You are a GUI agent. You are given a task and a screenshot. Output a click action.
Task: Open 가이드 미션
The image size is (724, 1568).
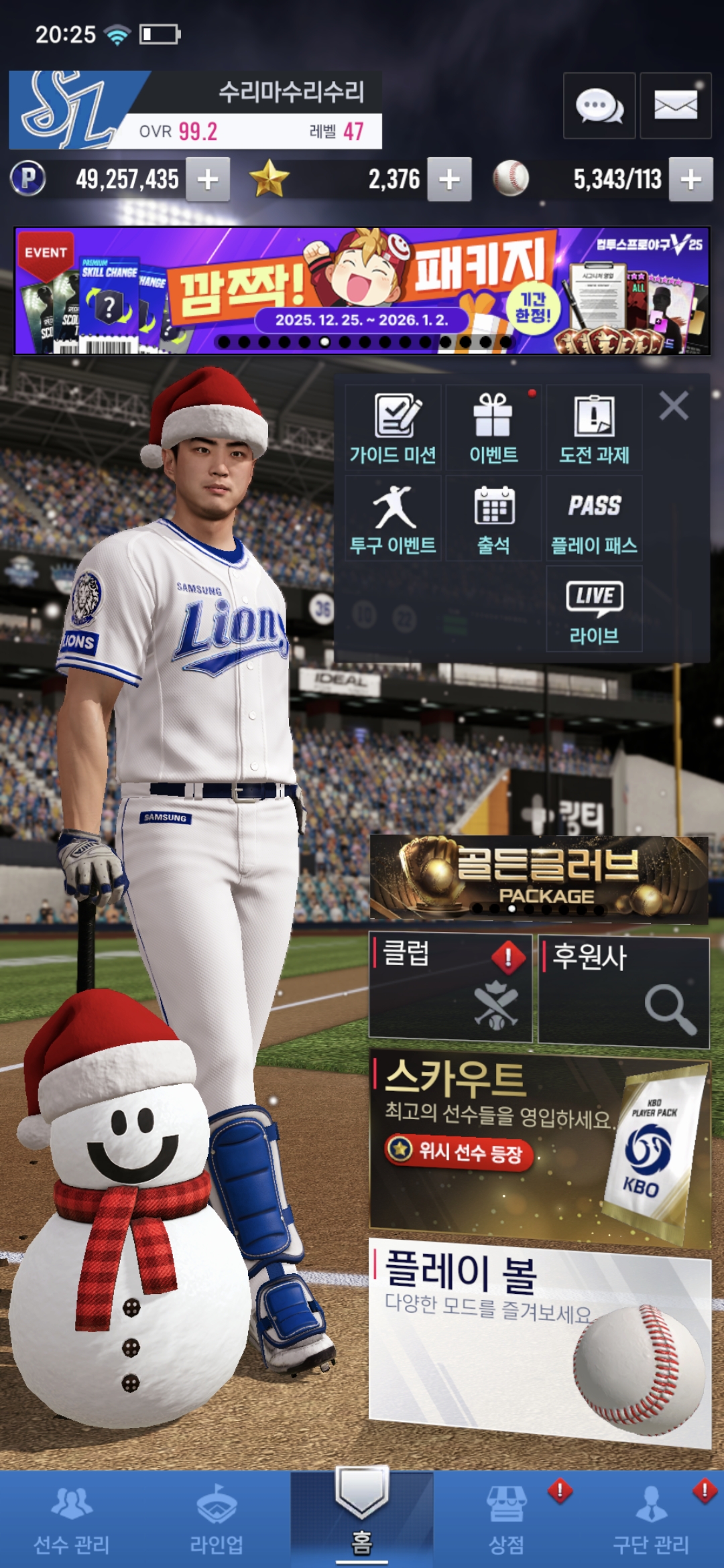(x=394, y=428)
